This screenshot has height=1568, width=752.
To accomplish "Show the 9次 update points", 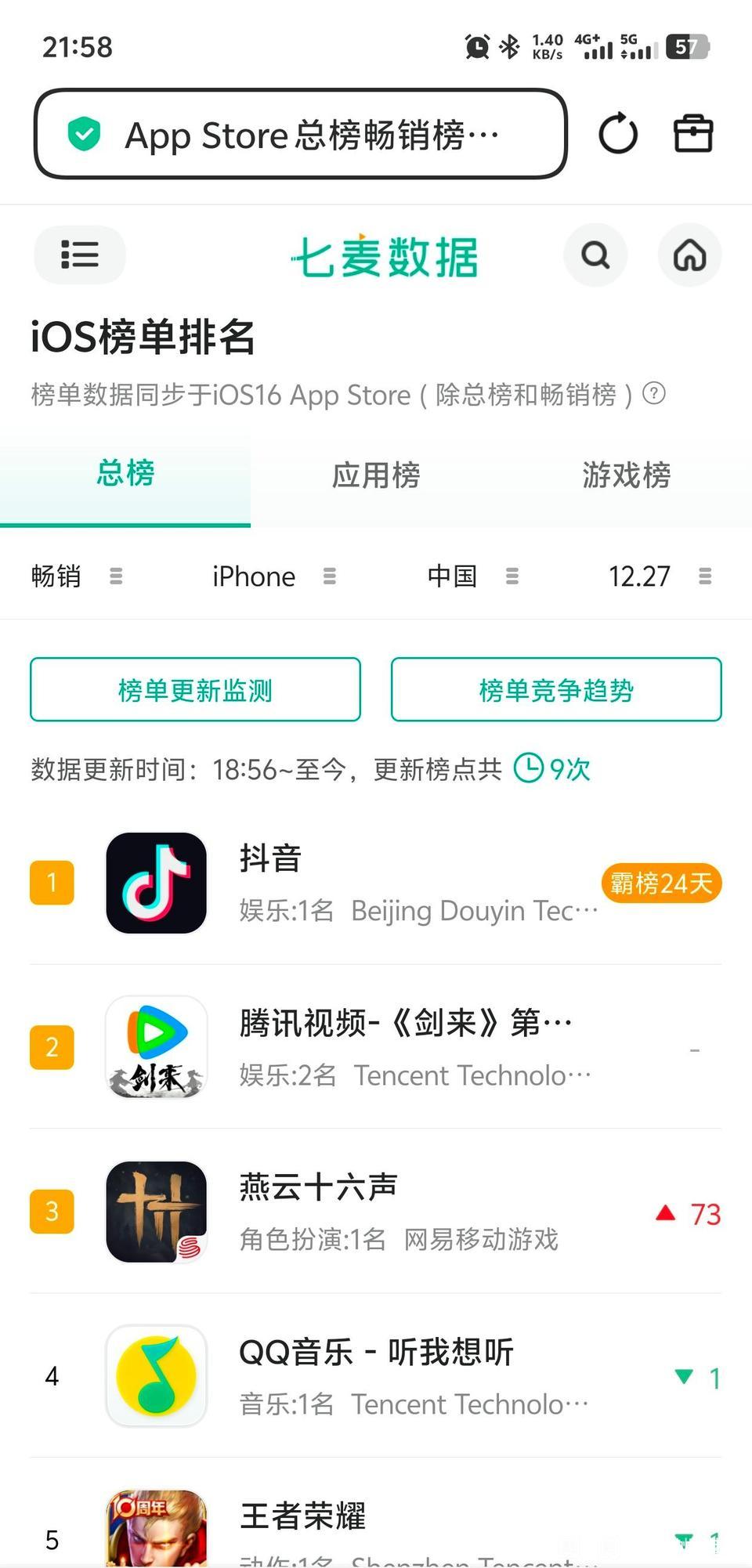I will pyautogui.click(x=552, y=769).
